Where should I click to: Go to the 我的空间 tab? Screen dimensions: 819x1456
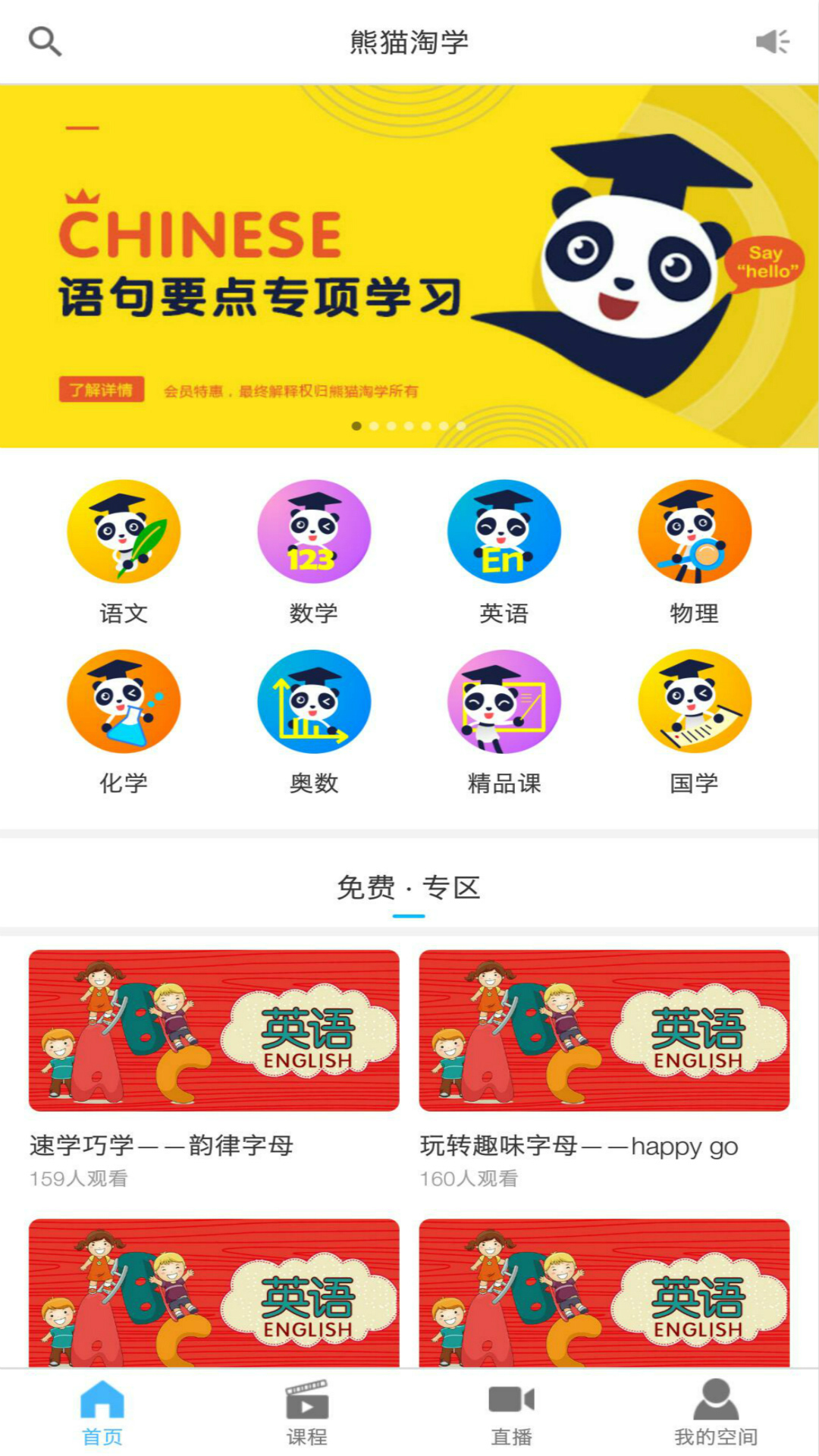tap(716, 1414)
